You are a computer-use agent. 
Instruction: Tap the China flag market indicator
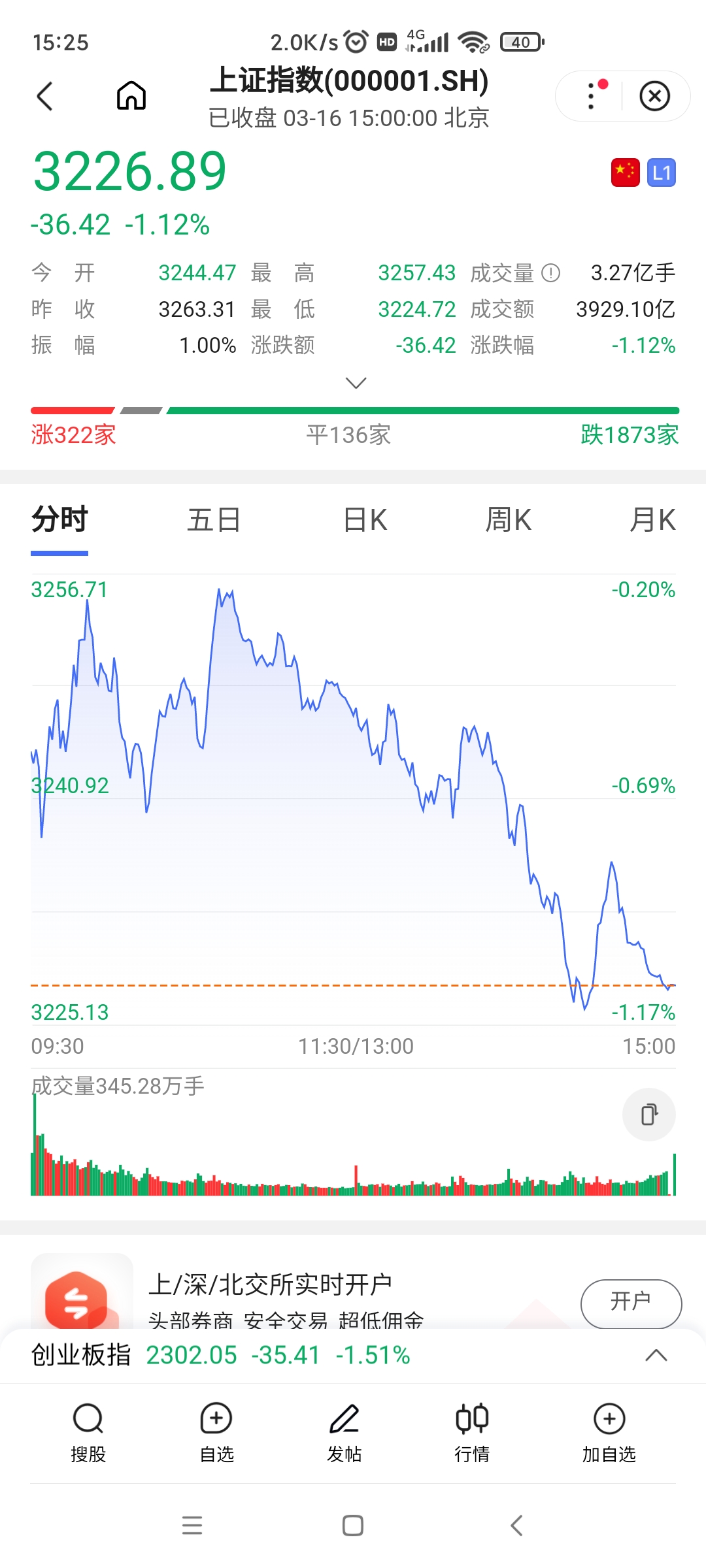624,172
